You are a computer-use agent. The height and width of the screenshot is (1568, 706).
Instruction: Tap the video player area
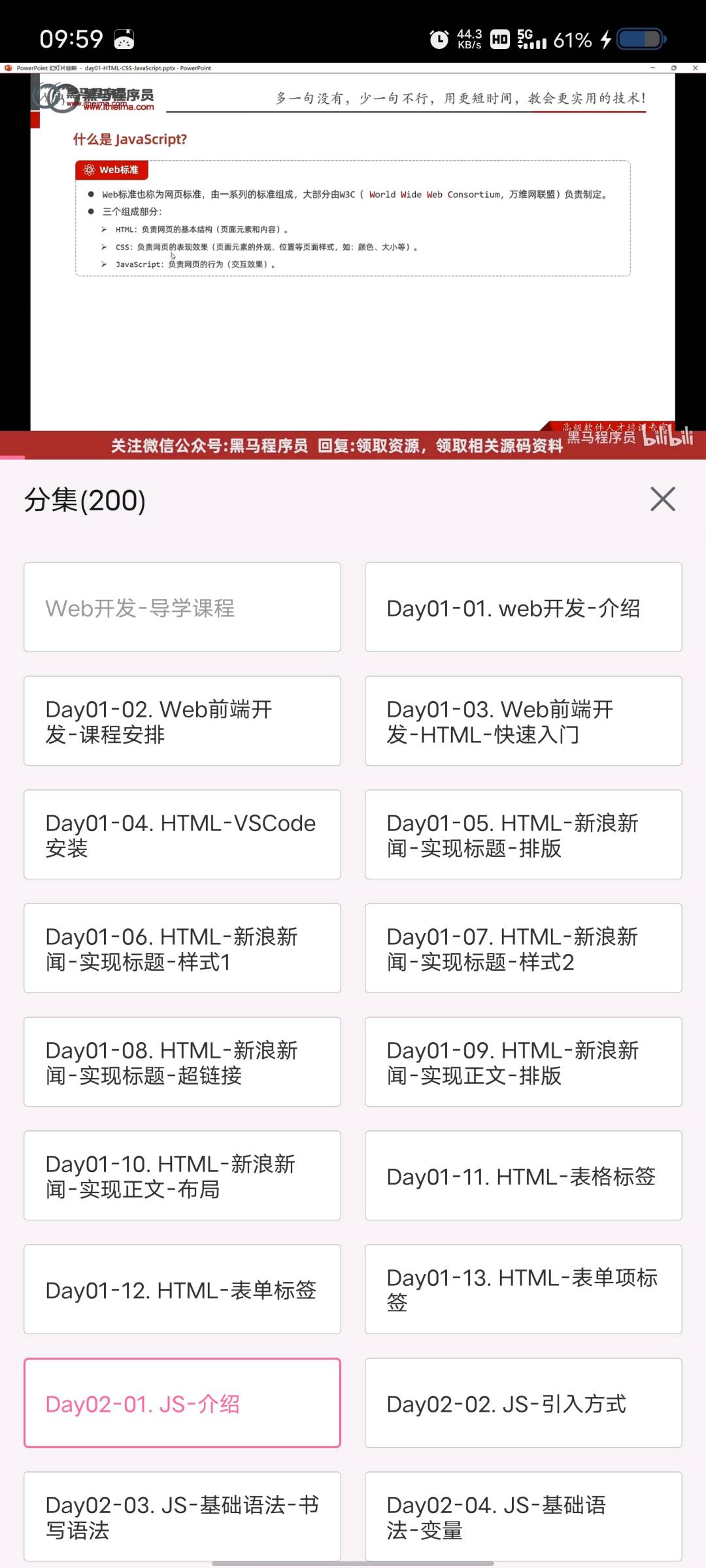(353, 261)
